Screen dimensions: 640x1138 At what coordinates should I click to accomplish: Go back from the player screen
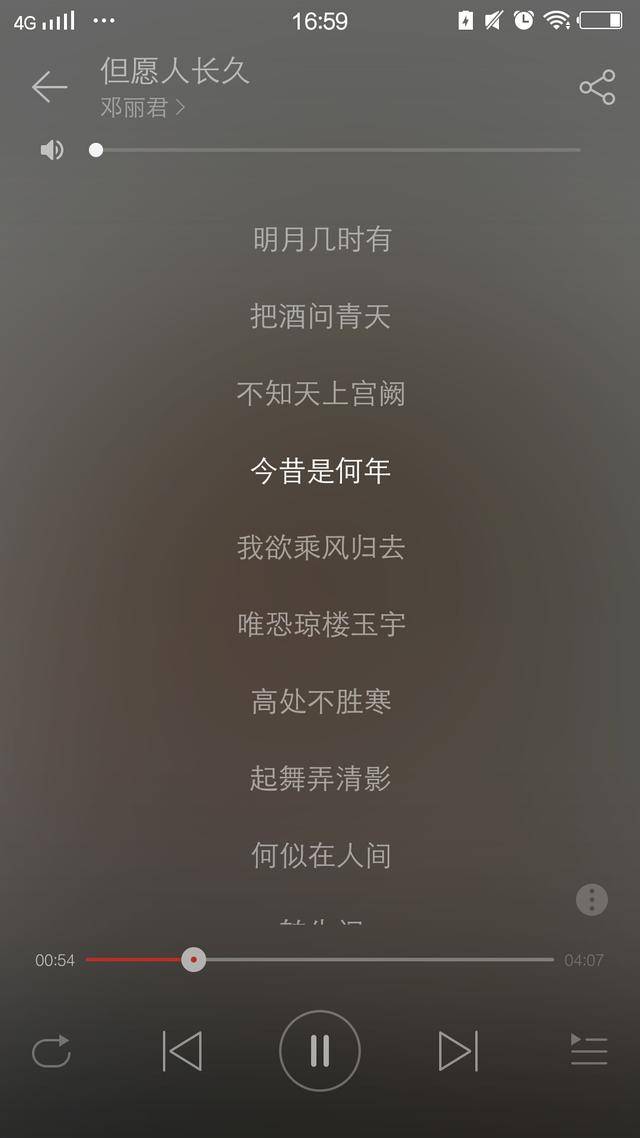point(49,88)
